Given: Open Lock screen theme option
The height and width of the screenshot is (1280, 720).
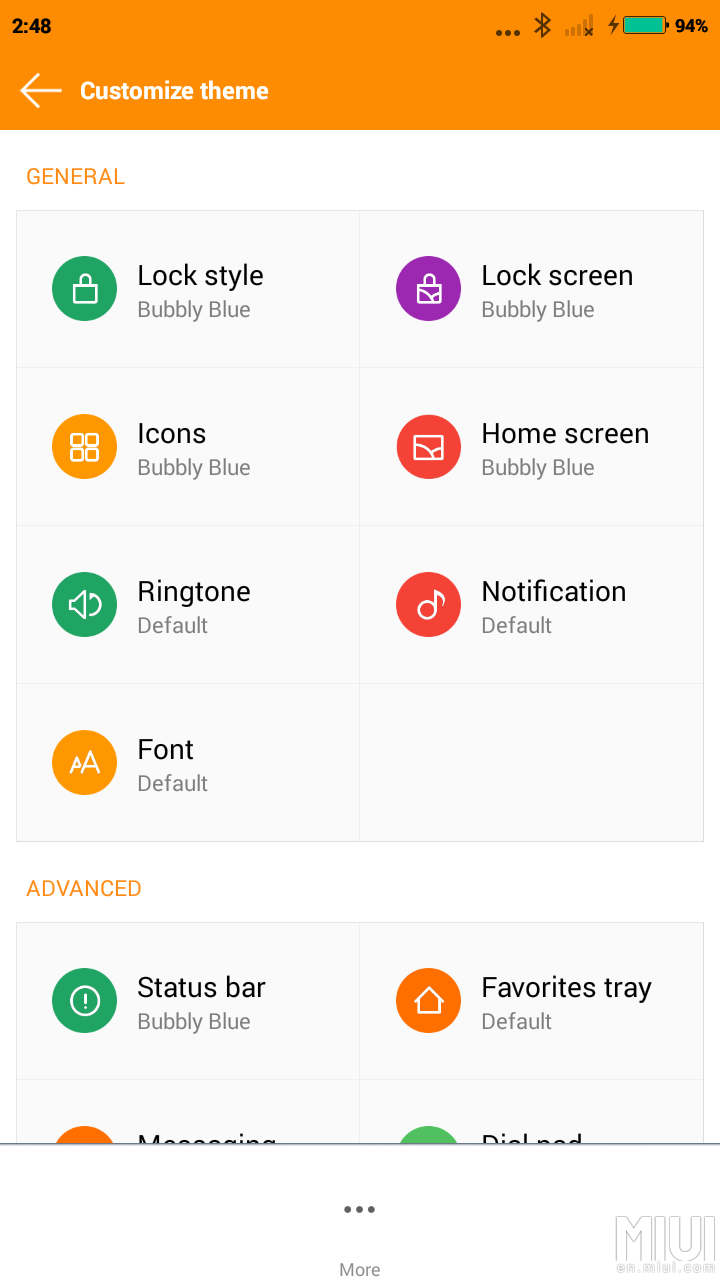Looking at the screenshot, I should (532, 290).
